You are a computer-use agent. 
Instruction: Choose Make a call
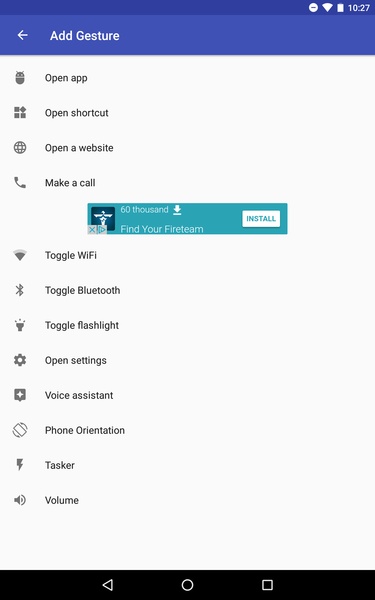pos(188,183)
